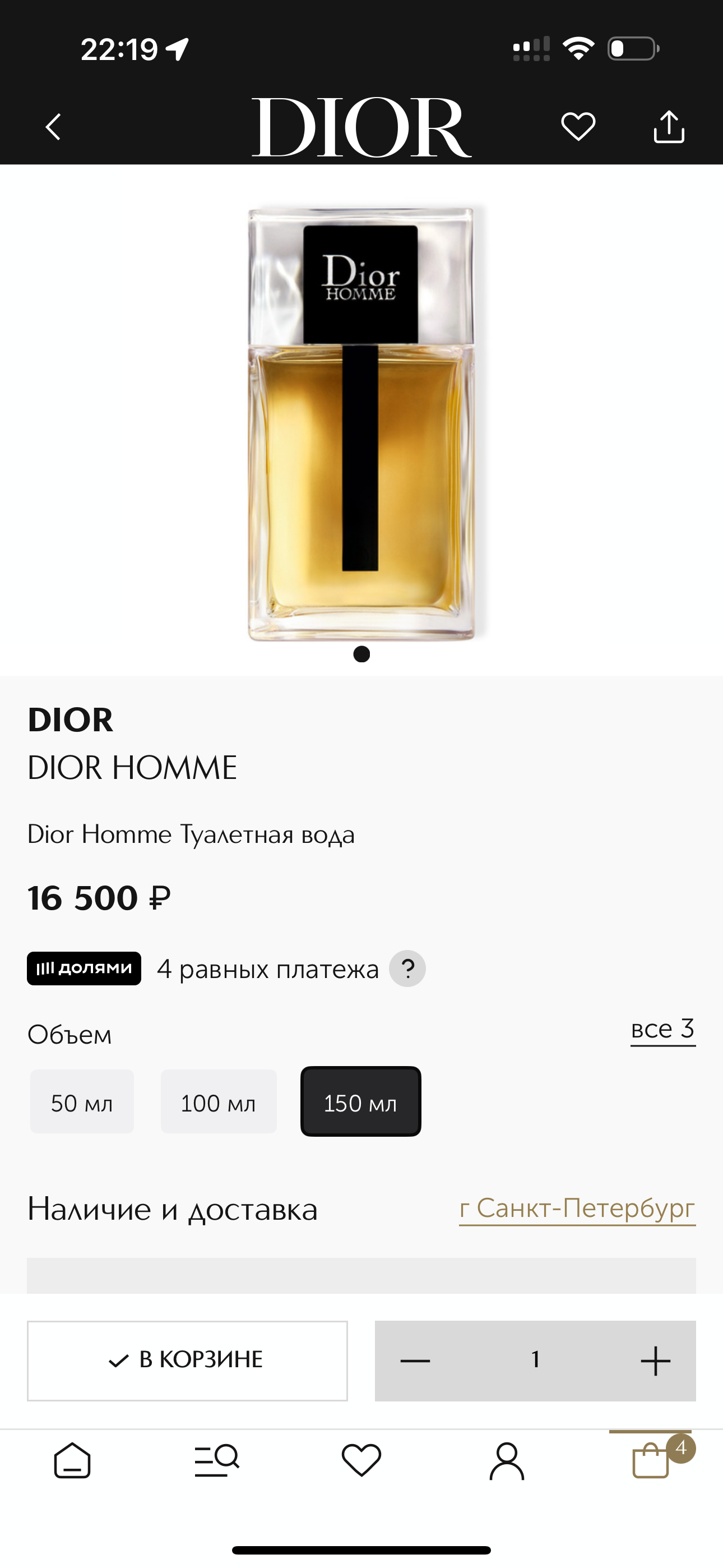The width and height of the screenshot is (723, 1568).
Task: Choose the 100 мл volume
Action: tap(219, 1102)
